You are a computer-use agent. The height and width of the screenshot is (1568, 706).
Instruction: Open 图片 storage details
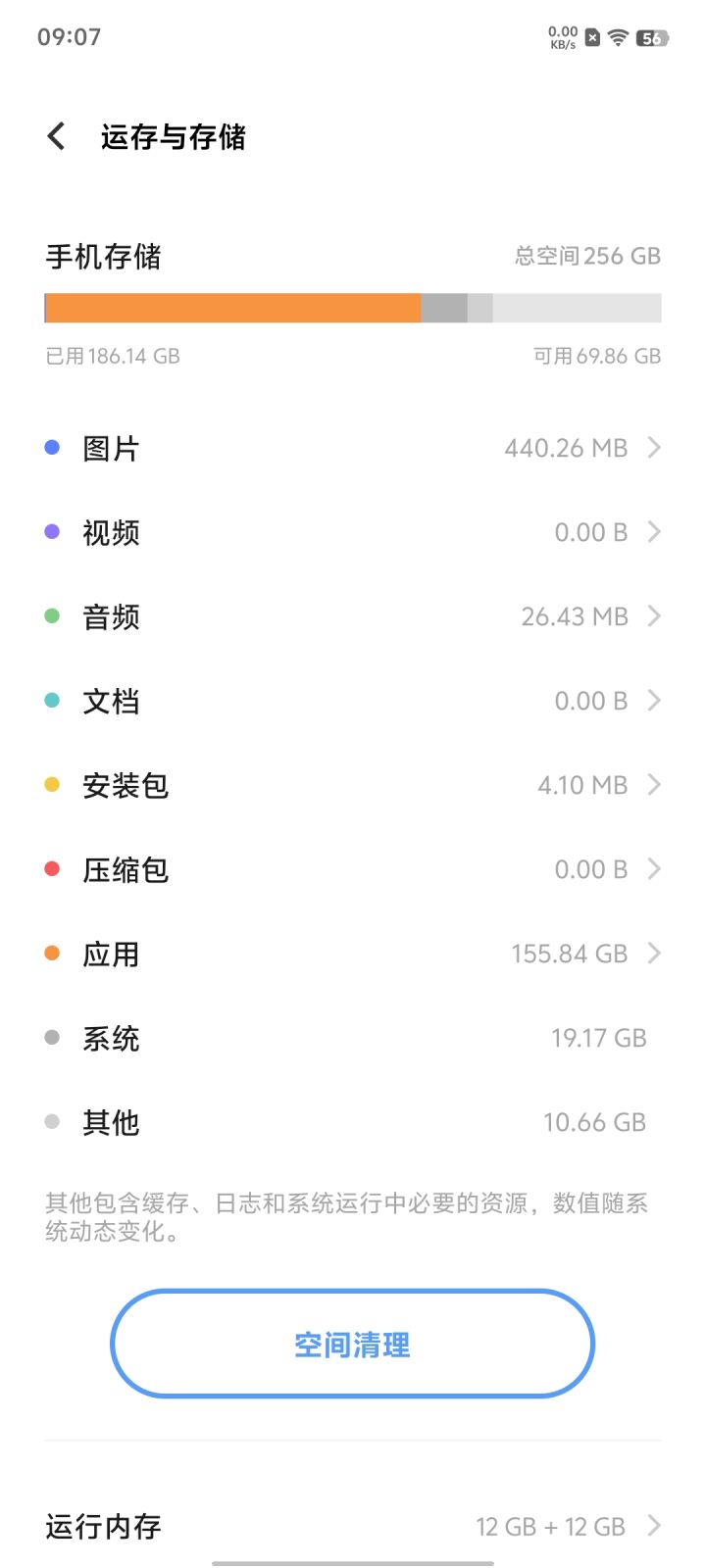(x=353, y=448)
